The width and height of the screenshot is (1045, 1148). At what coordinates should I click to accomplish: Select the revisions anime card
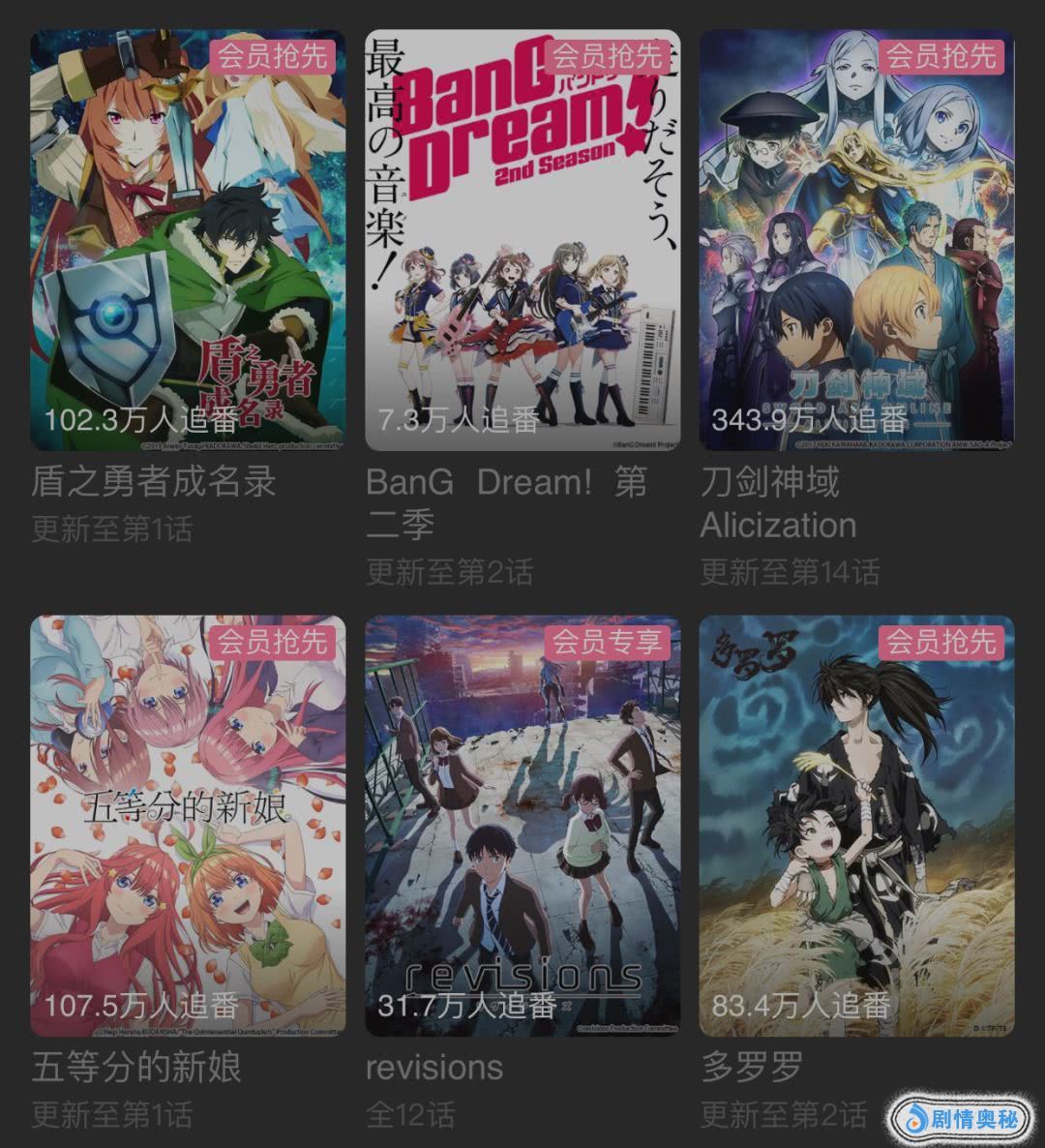522,825
